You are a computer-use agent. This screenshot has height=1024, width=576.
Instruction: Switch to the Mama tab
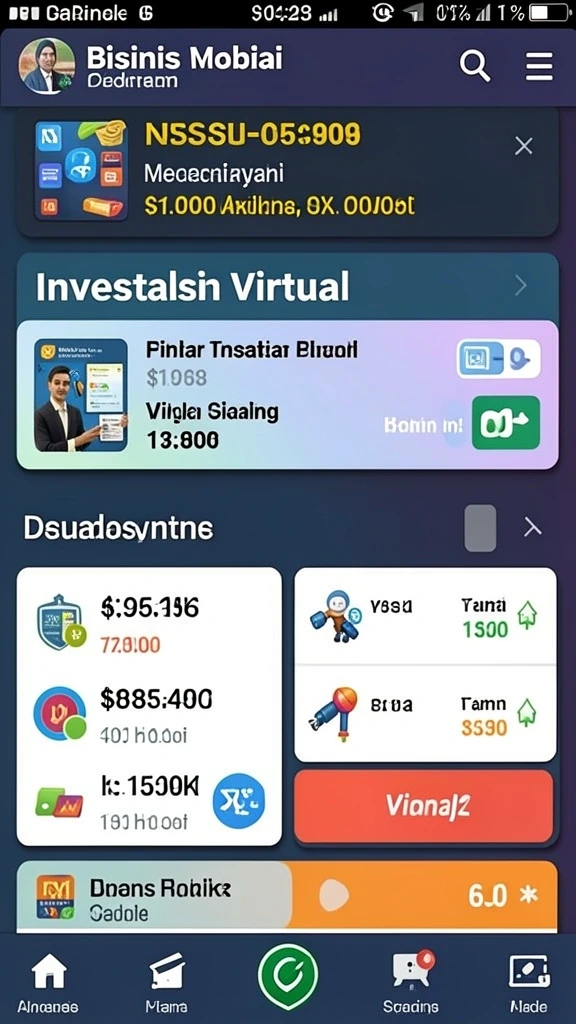[x=167, y=981]
